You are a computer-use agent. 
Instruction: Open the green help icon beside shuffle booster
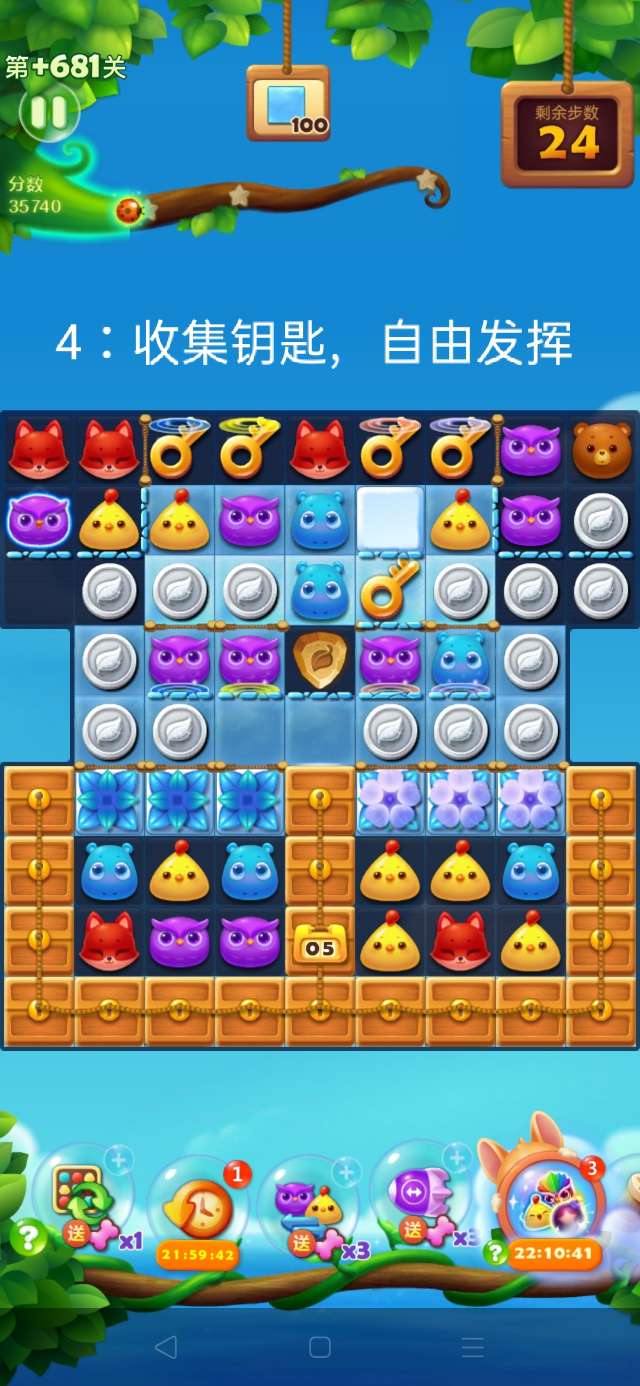[28, 1238]
